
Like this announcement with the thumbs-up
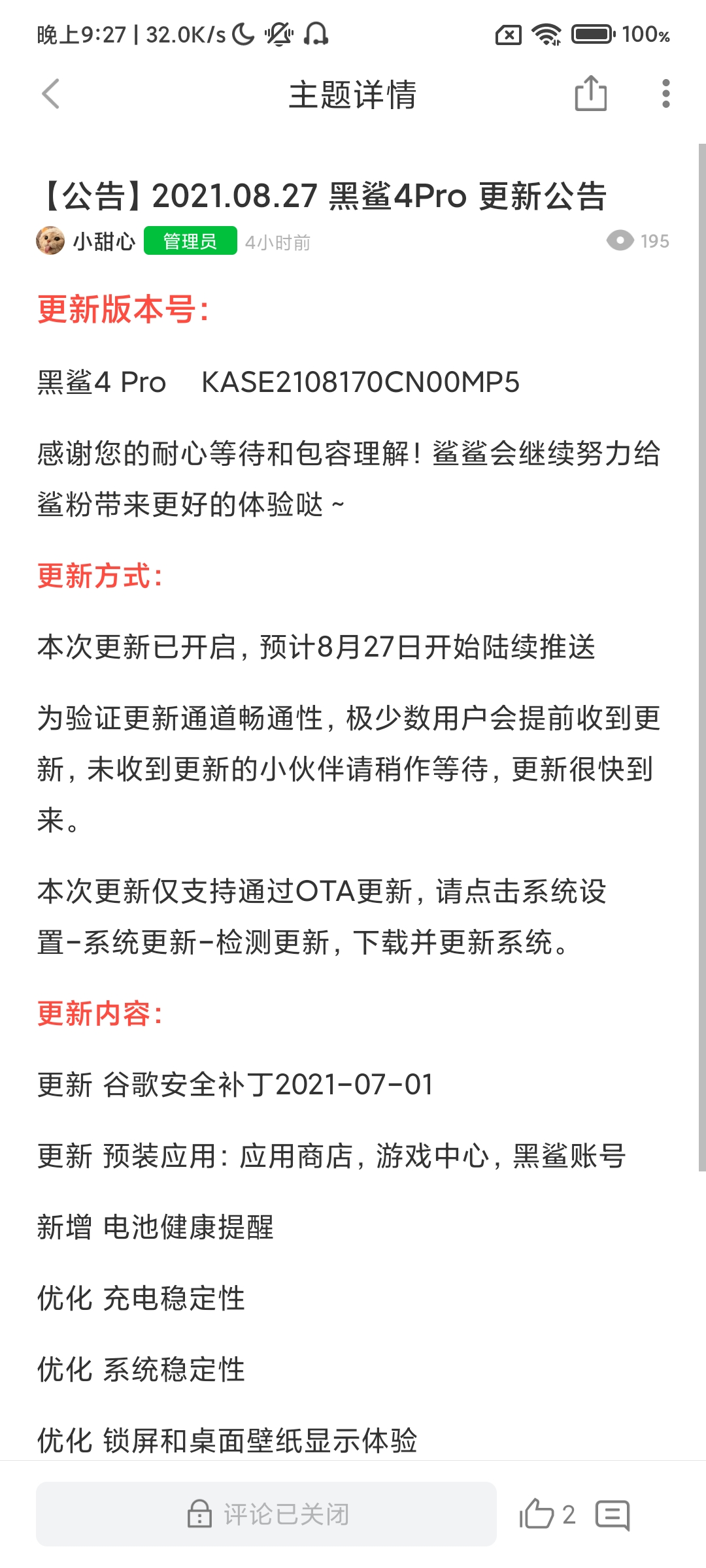click(x=537, y=1514)
